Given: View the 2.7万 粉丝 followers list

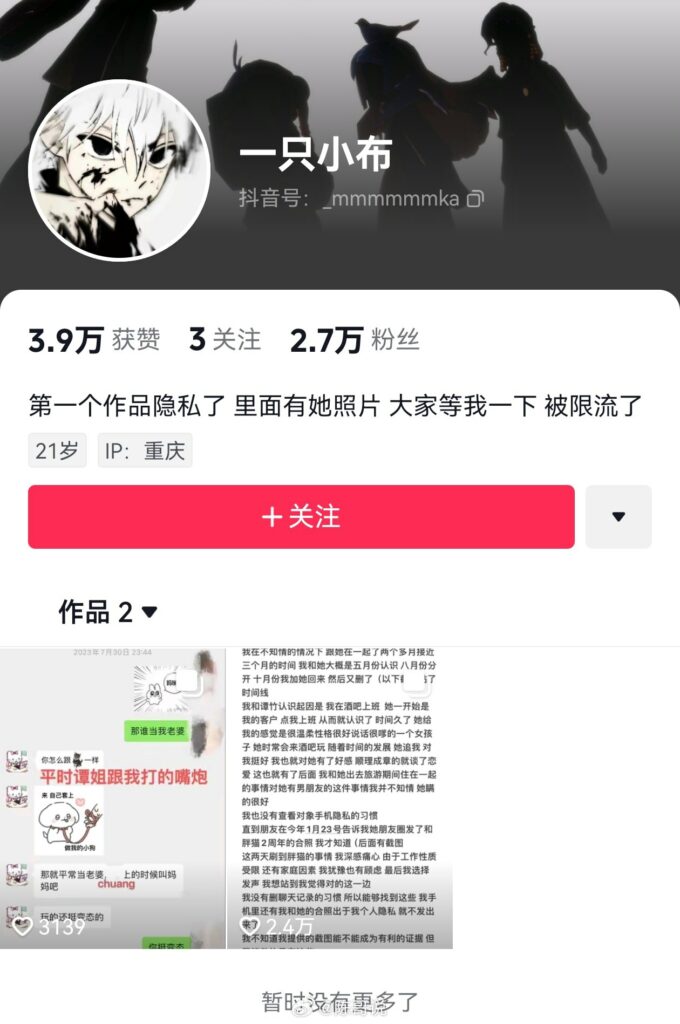Looking at the screenshot, I should 354,340.
